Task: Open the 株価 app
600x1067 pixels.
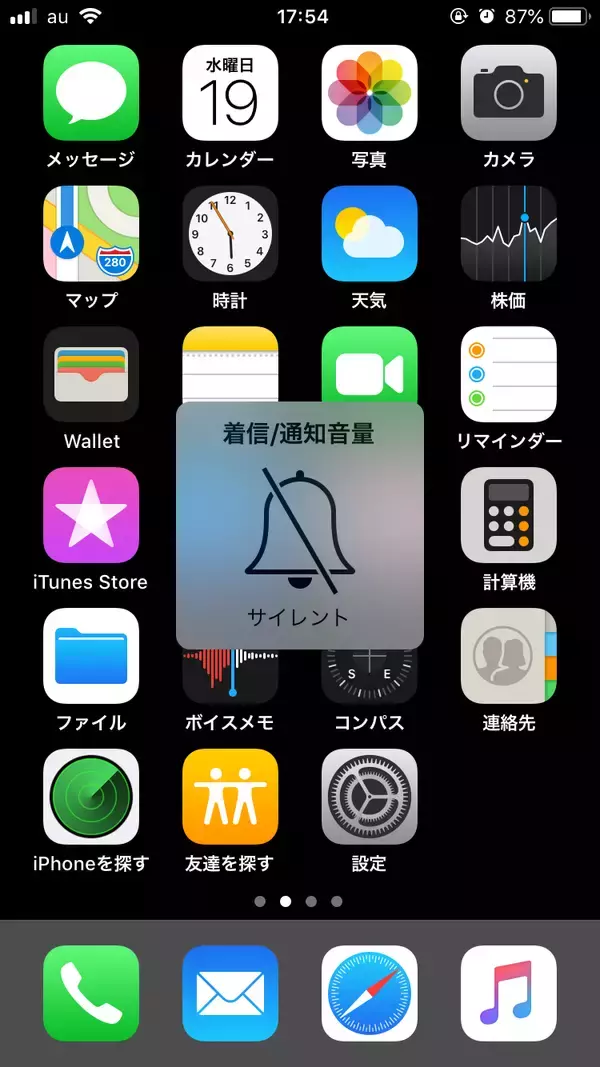Action: [508, 233]
